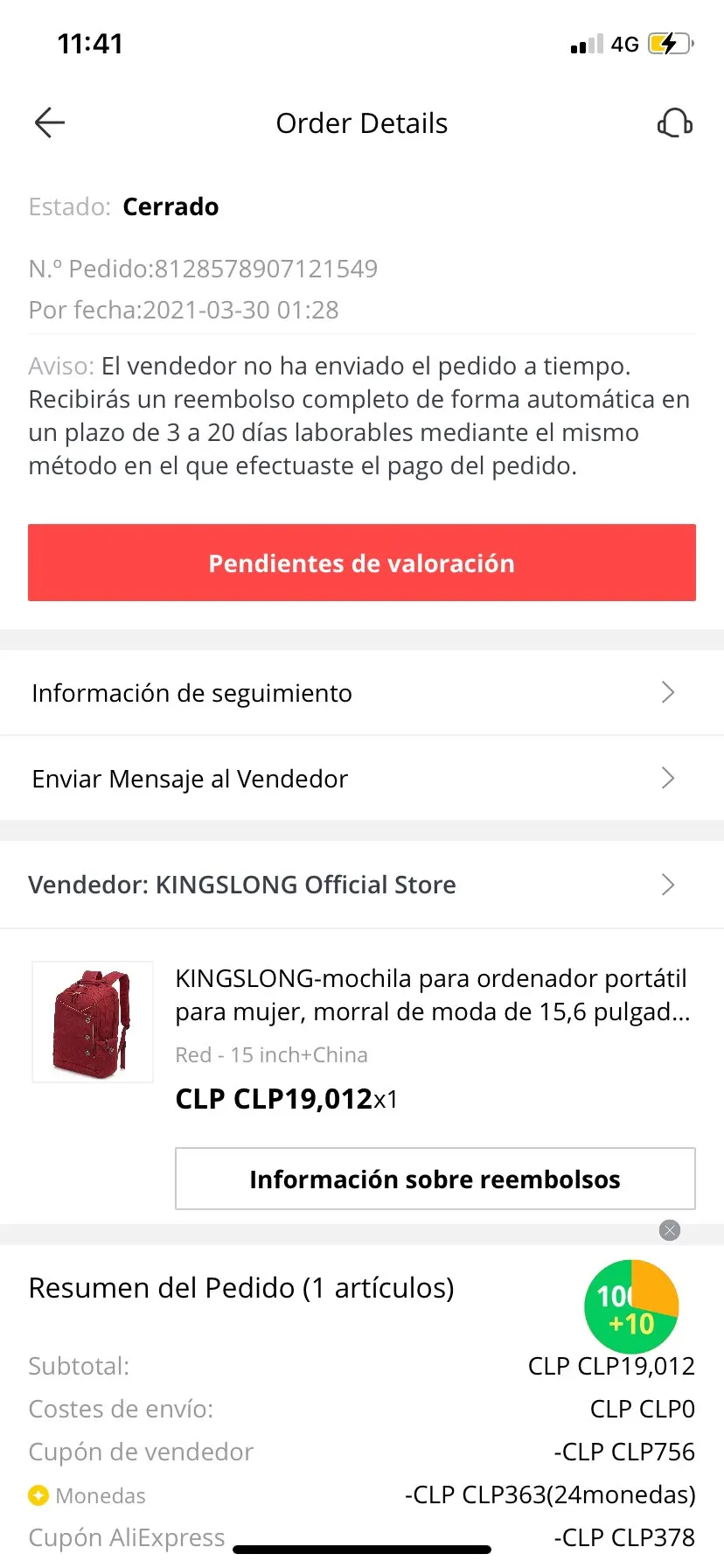
Task: Tap Información sobre reembolsos button
Action: (x=435, y=1179)
